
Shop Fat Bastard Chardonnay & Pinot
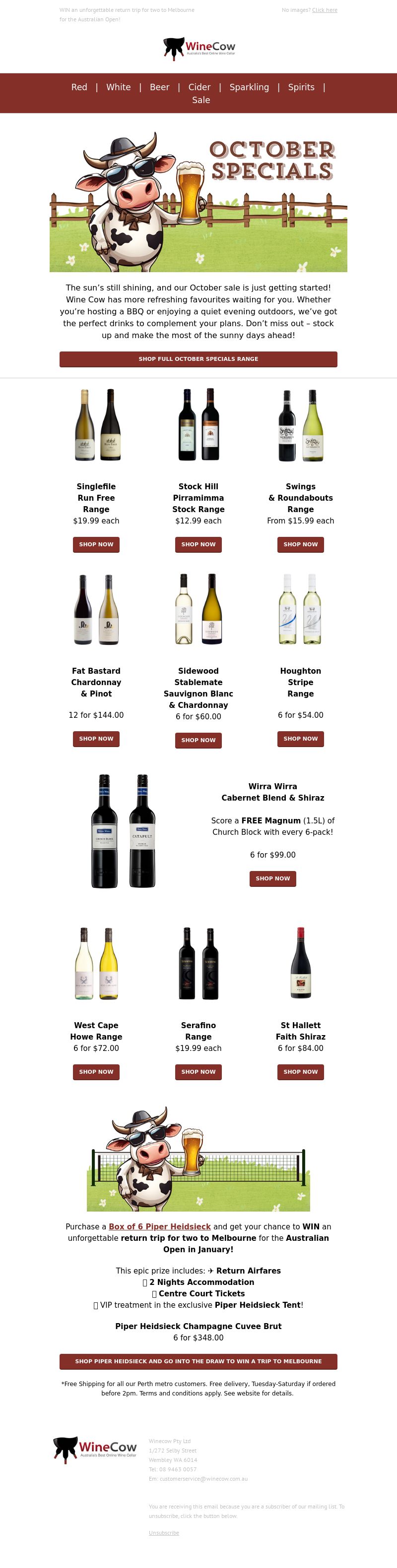[96, 738]
